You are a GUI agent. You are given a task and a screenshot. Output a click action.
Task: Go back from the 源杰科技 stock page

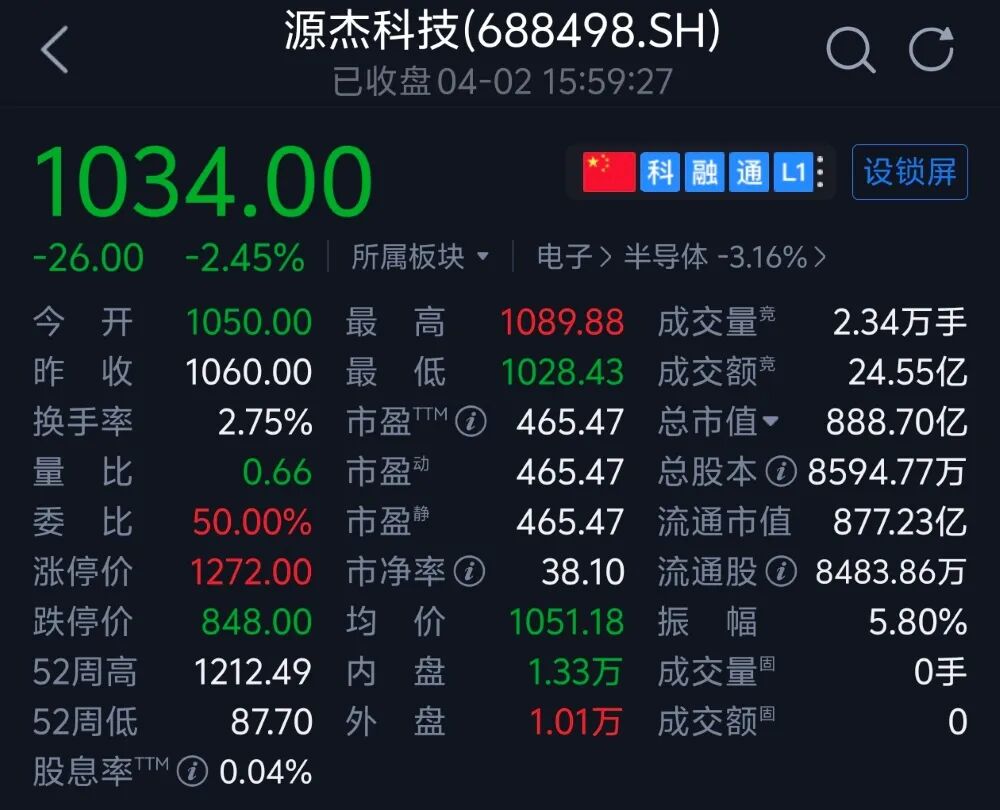click(55, 50)
